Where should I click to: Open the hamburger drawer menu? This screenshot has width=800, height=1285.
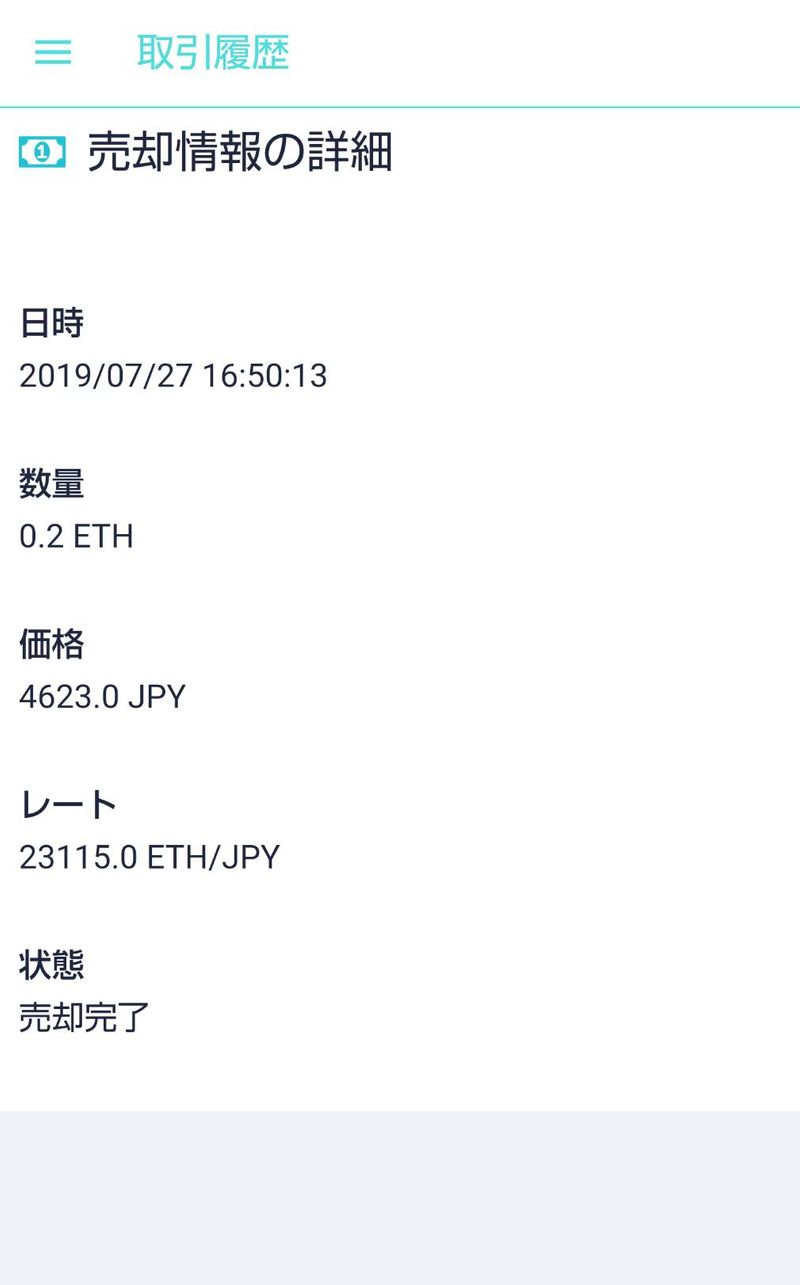pyautogui.click(x=53, y=53)
